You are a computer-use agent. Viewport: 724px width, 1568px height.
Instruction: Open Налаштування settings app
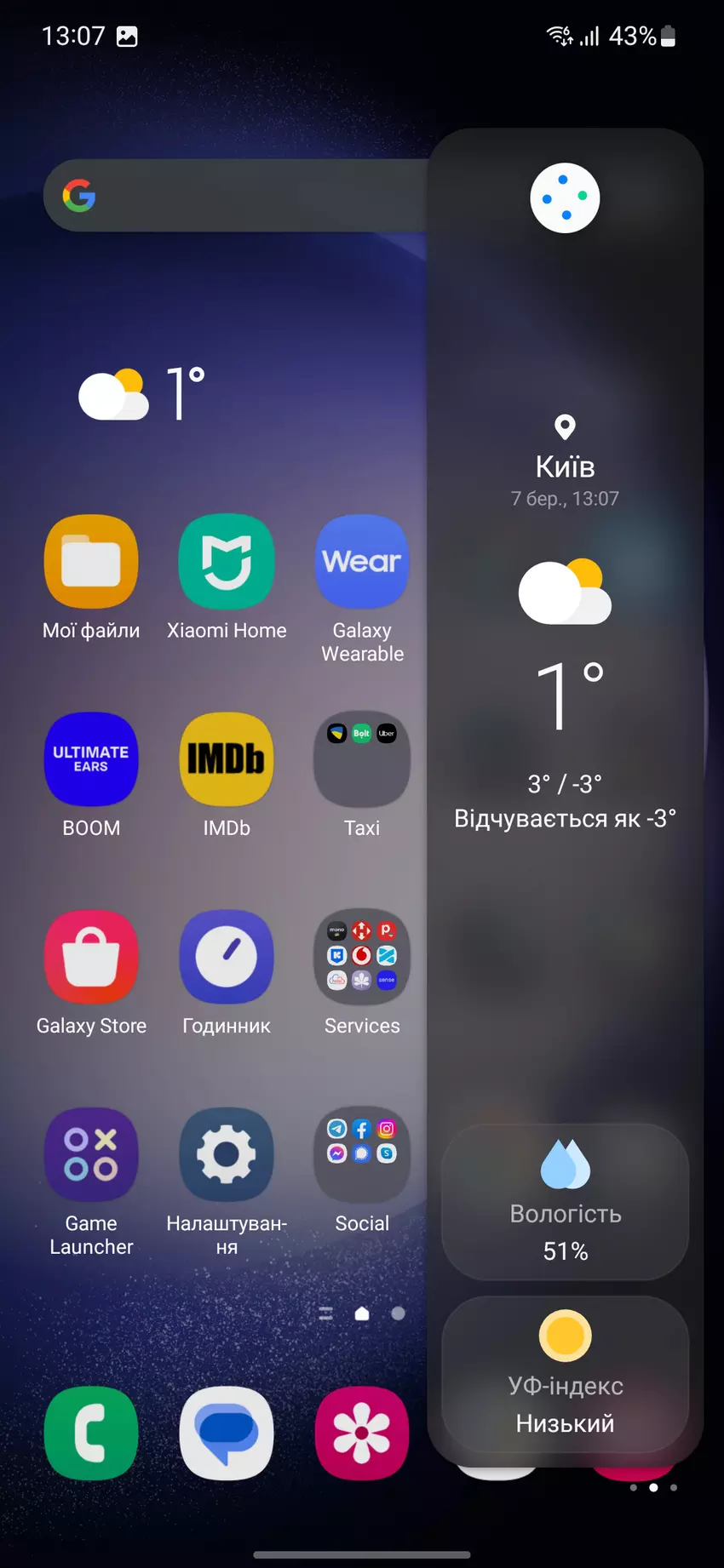pyautogui.click(x=227, y=1155)
